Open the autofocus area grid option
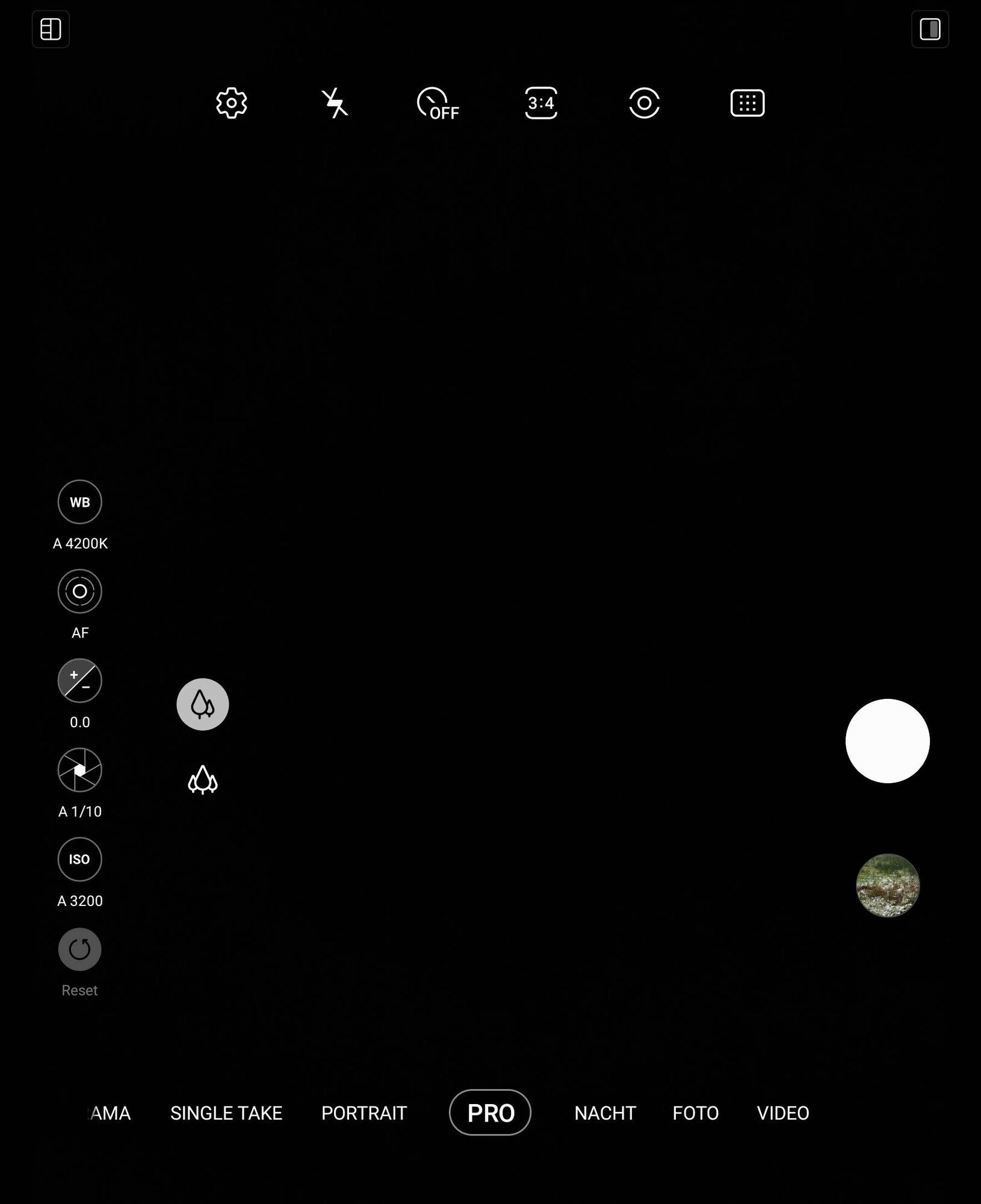The width and height of the screenshot is (981, 1204). pos(747,103)
